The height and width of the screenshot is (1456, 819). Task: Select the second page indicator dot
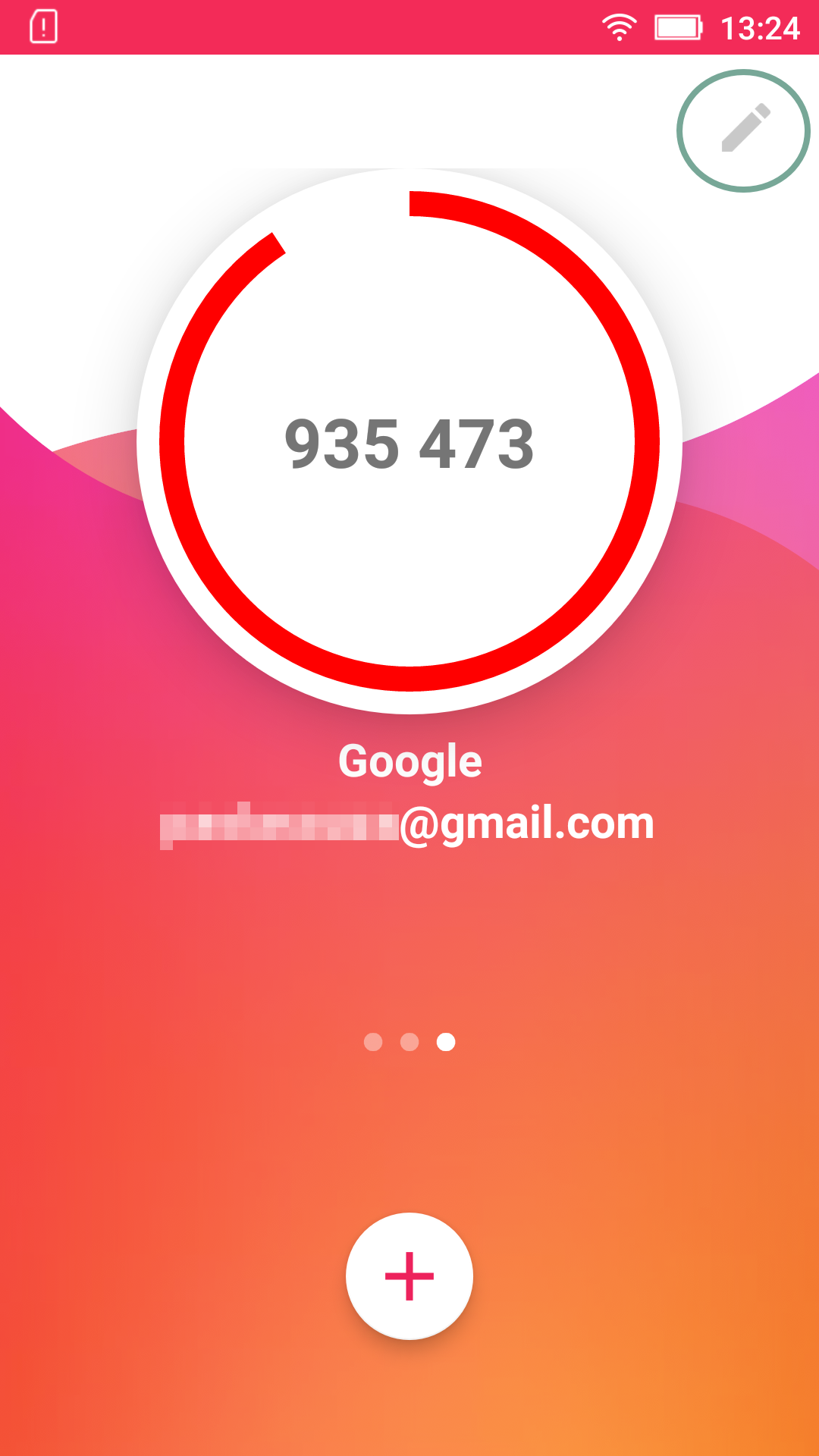pos(409,1042)
